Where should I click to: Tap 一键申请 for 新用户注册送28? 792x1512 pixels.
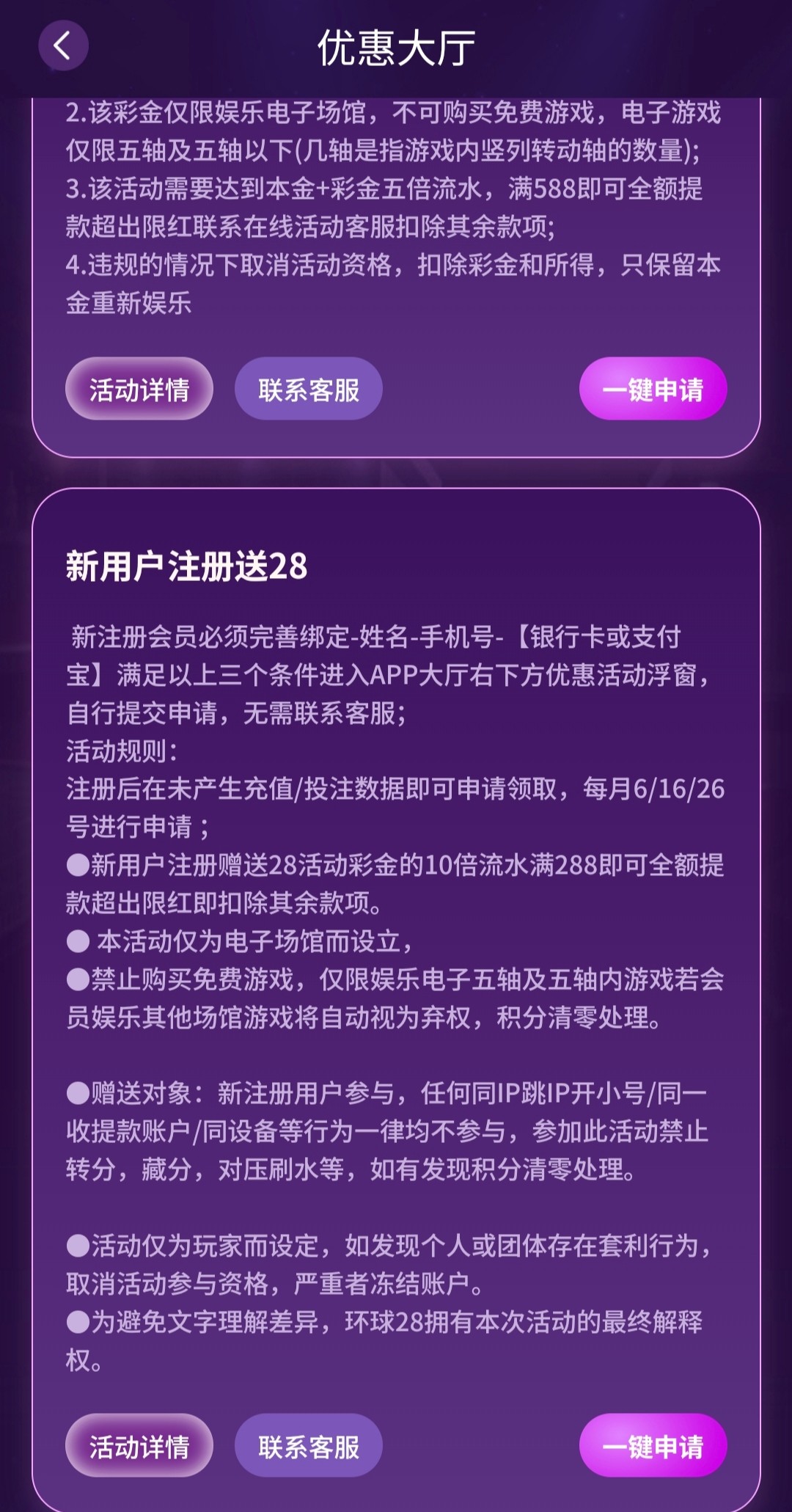click(x=653, y=1445)
